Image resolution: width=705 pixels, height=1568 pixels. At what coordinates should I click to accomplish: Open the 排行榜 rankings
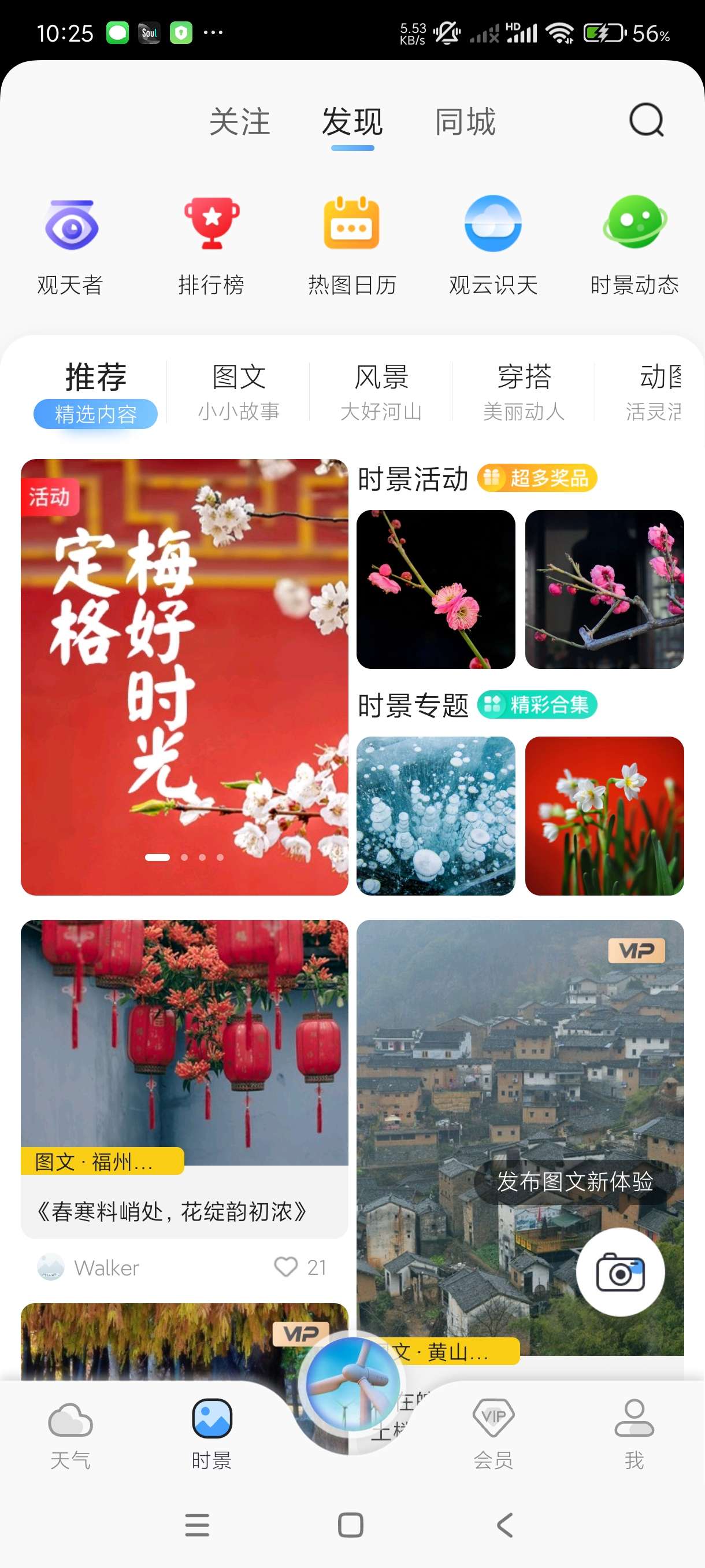coord(211,245)
